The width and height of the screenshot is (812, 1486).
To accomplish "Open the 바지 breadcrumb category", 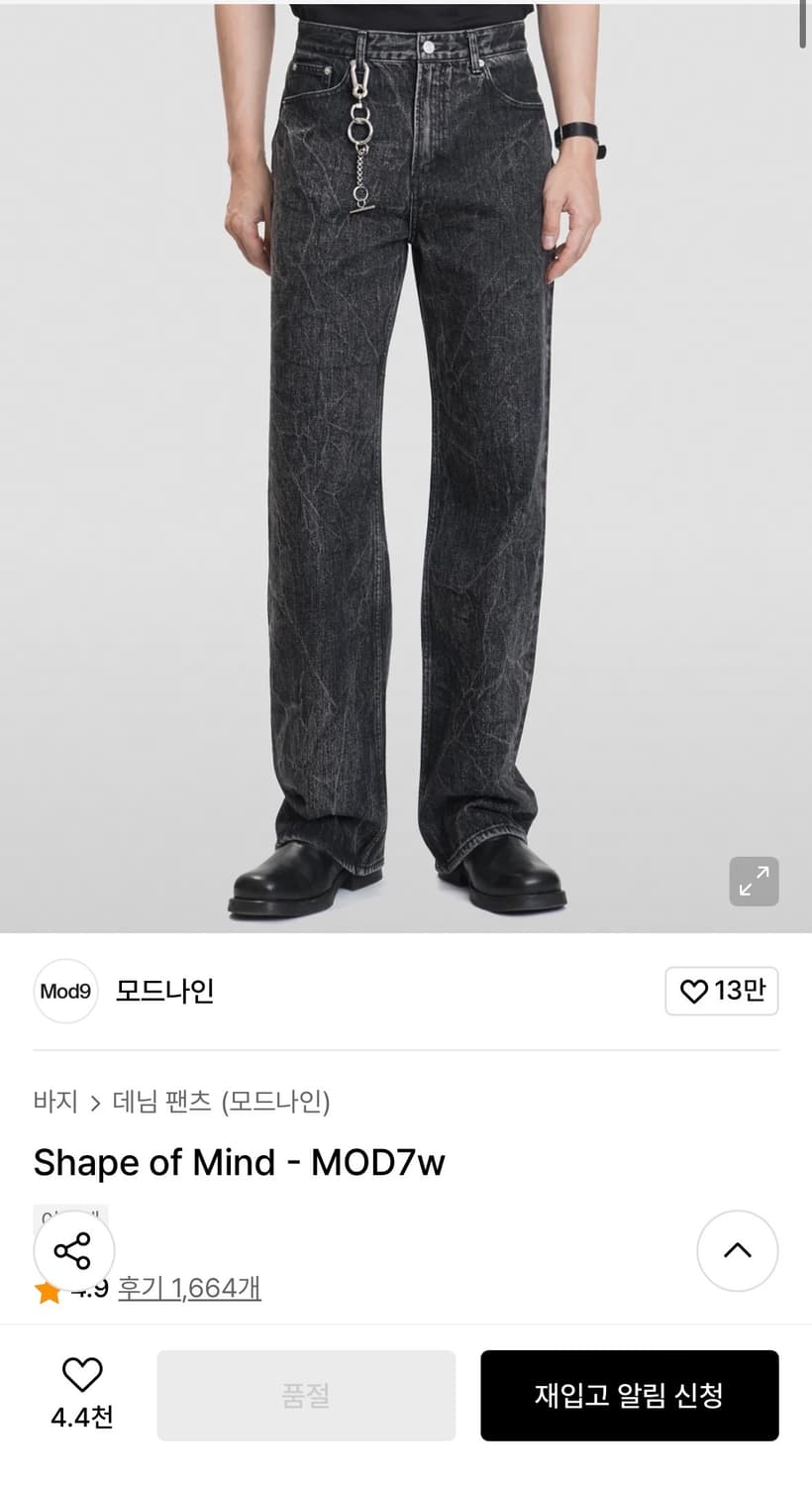I will (x=55, y=1102).
